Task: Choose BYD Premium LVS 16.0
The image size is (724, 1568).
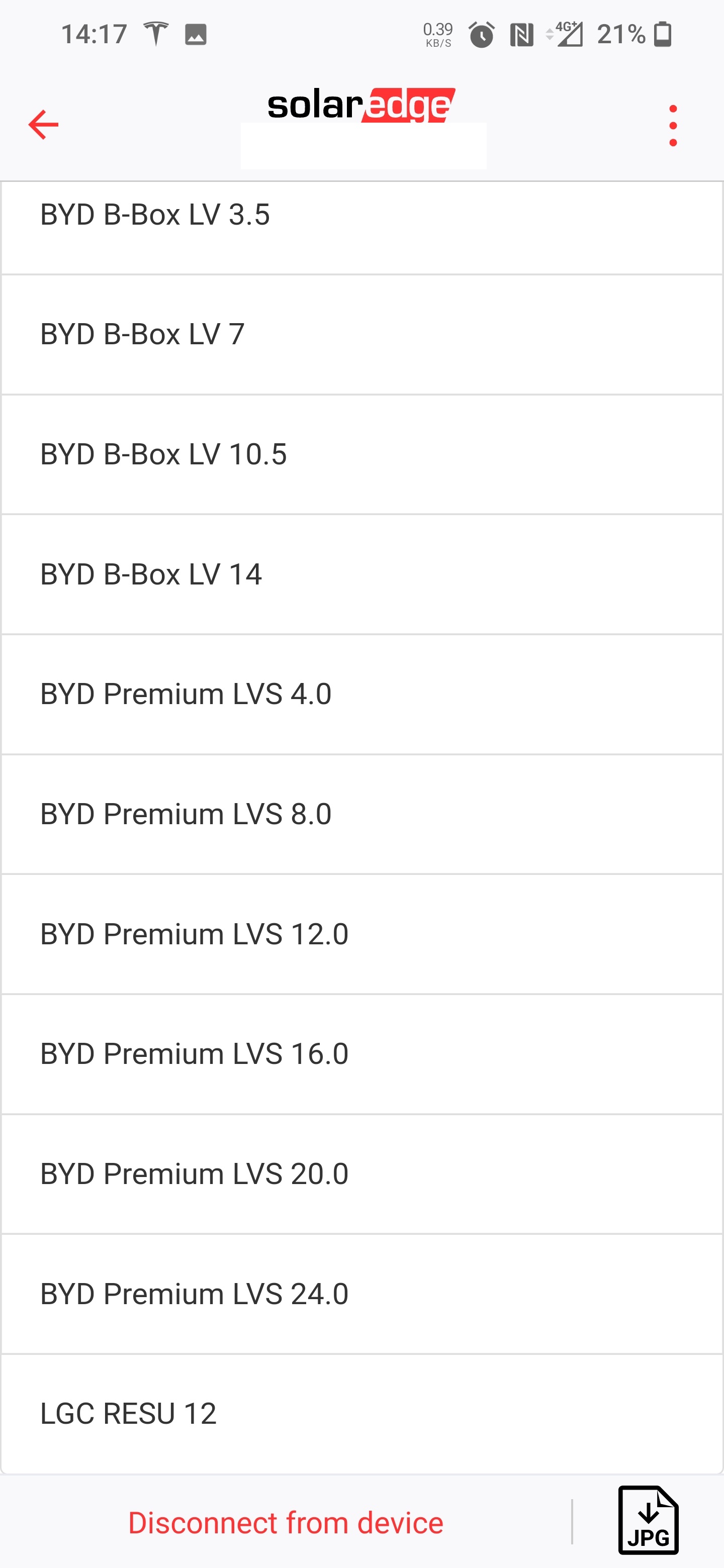Action: click(361, 1054)
